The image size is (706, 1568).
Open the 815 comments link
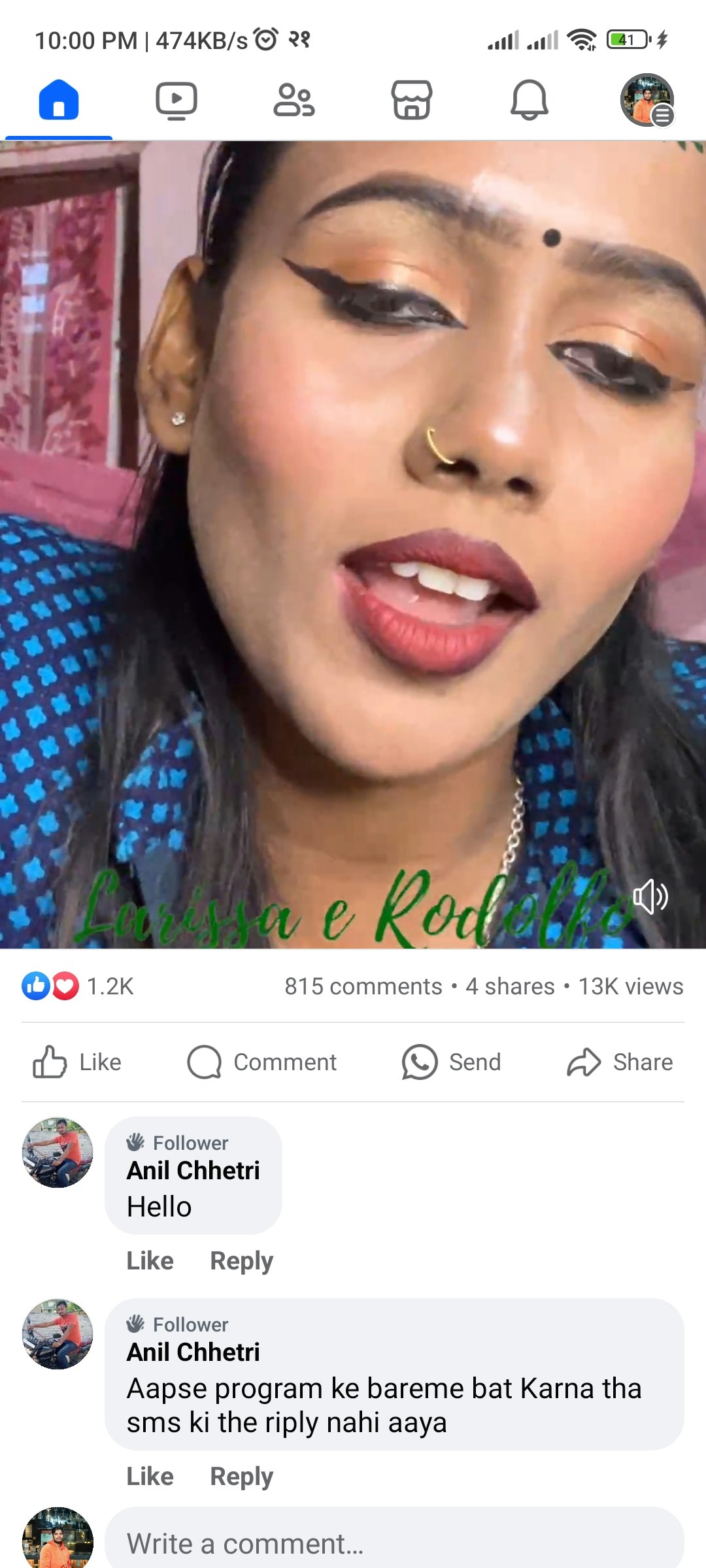[x=363, y=986]
